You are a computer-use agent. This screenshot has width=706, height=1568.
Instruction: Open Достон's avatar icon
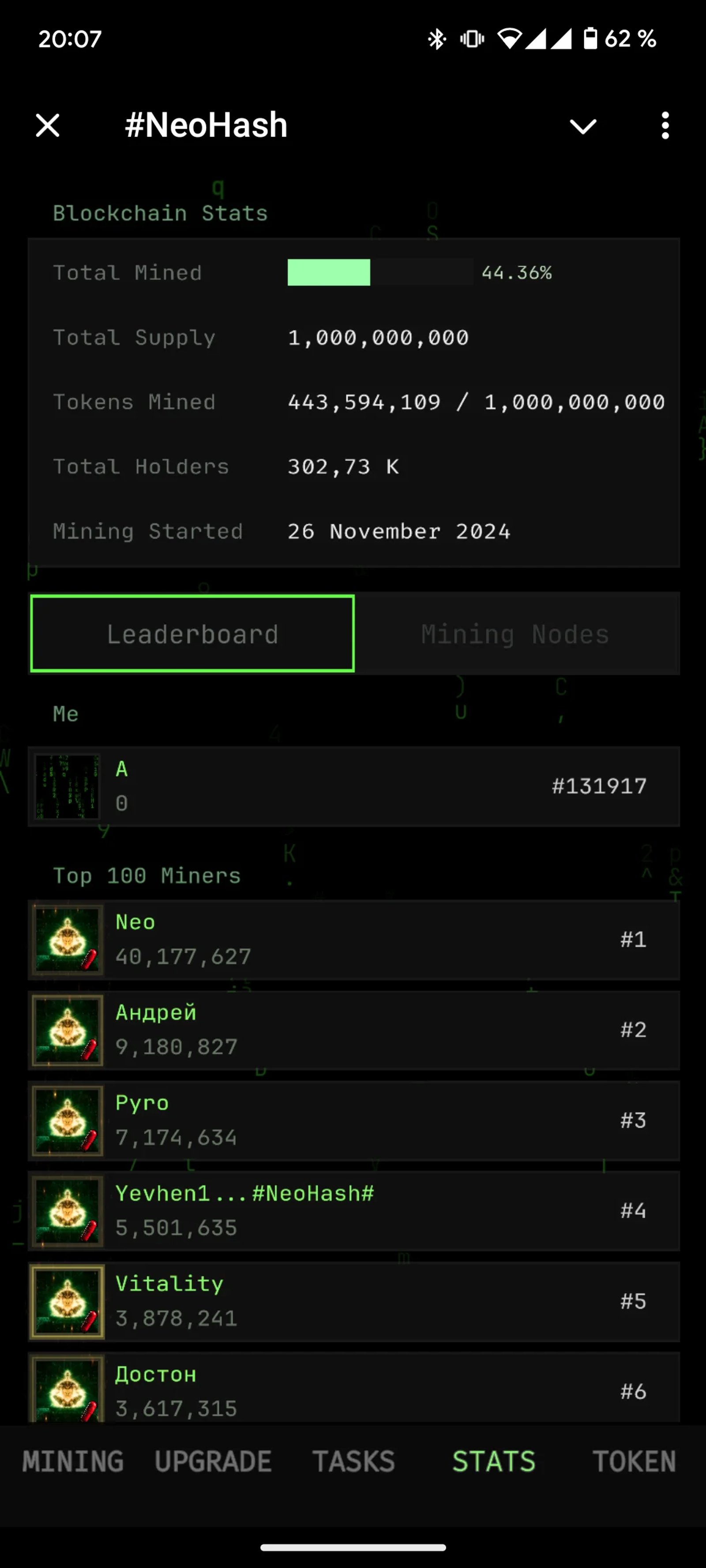click(67, 1390)
